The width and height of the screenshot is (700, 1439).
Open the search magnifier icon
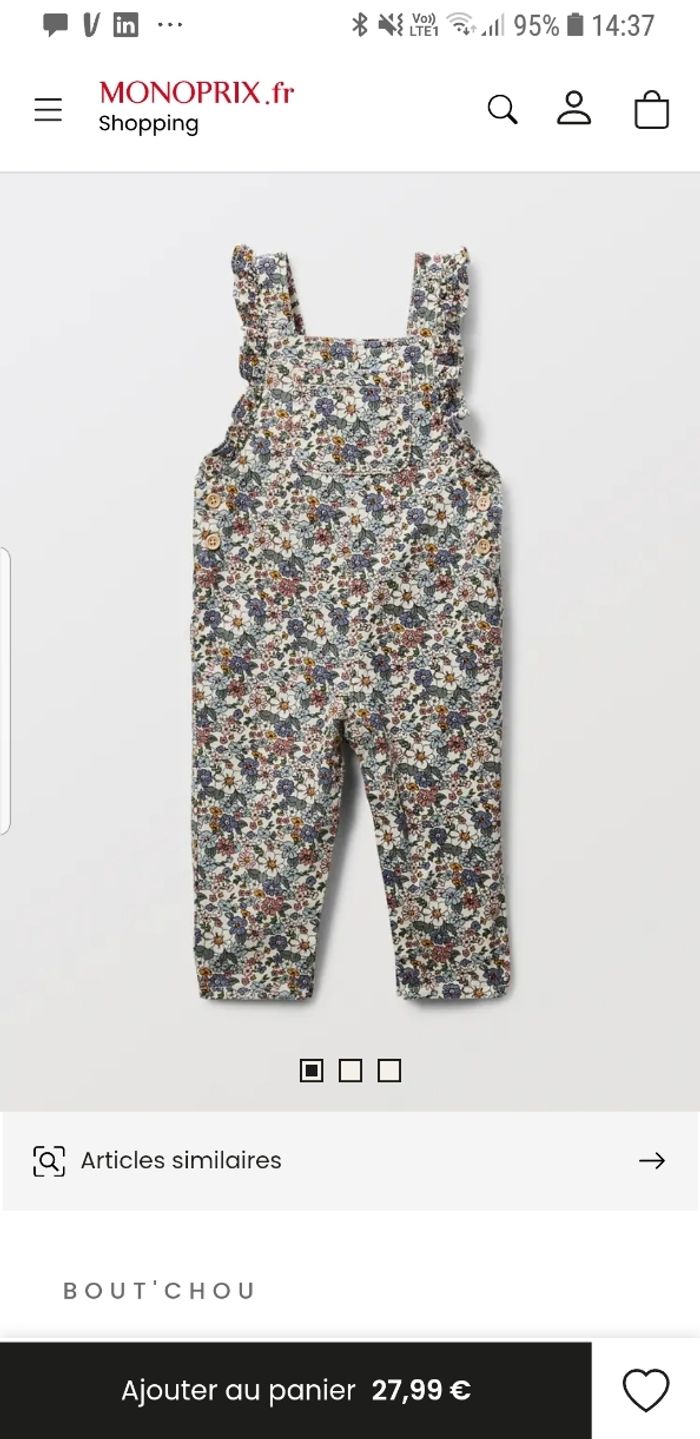coord(502,109)
